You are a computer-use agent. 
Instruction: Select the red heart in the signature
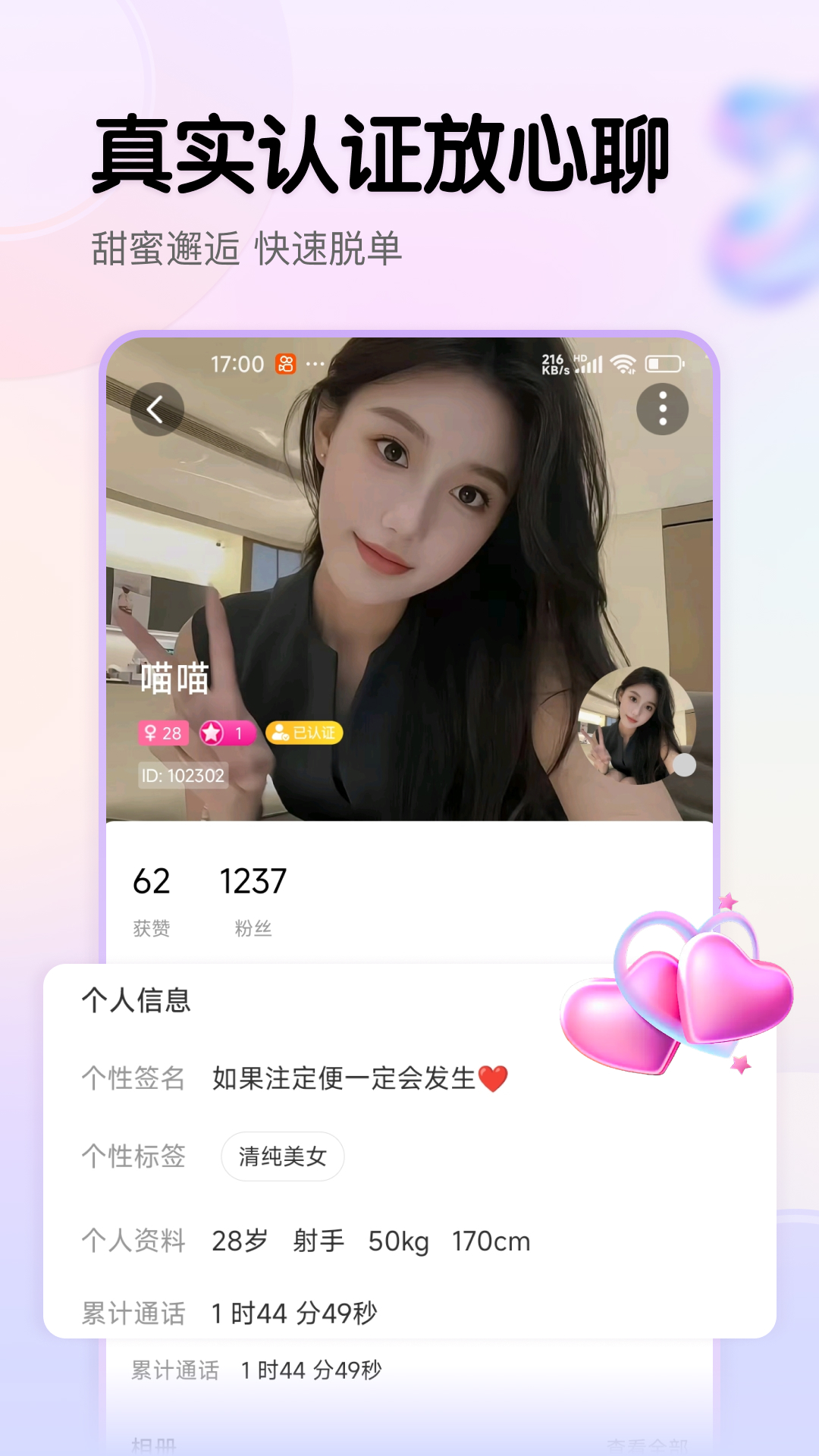tap(494, 1080)
